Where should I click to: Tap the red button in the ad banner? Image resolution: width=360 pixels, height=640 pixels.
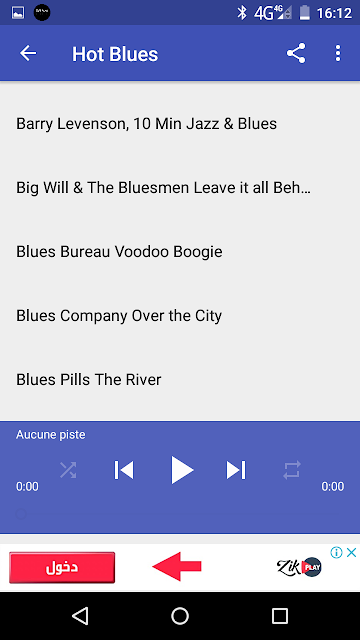click(62, 567)
